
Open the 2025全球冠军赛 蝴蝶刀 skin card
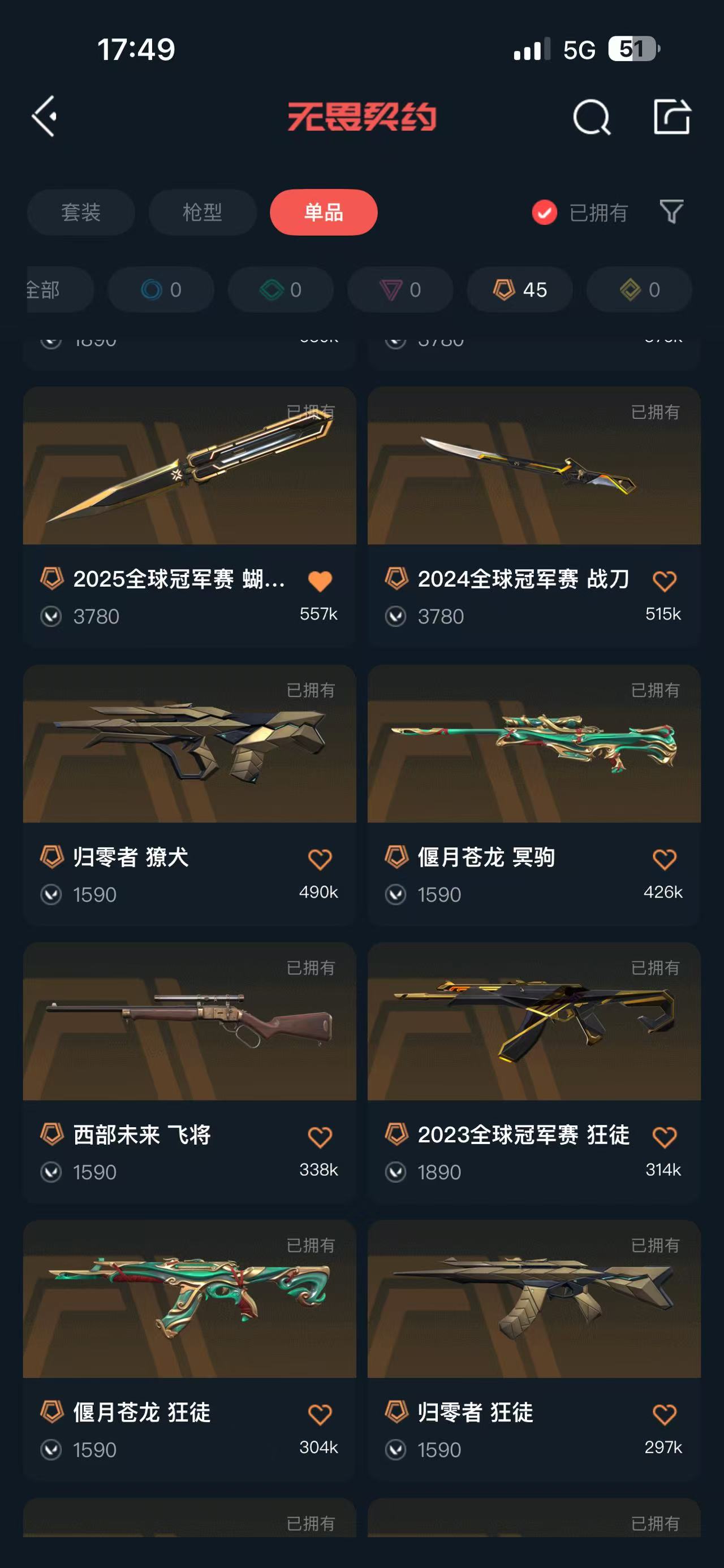(189, 466)
